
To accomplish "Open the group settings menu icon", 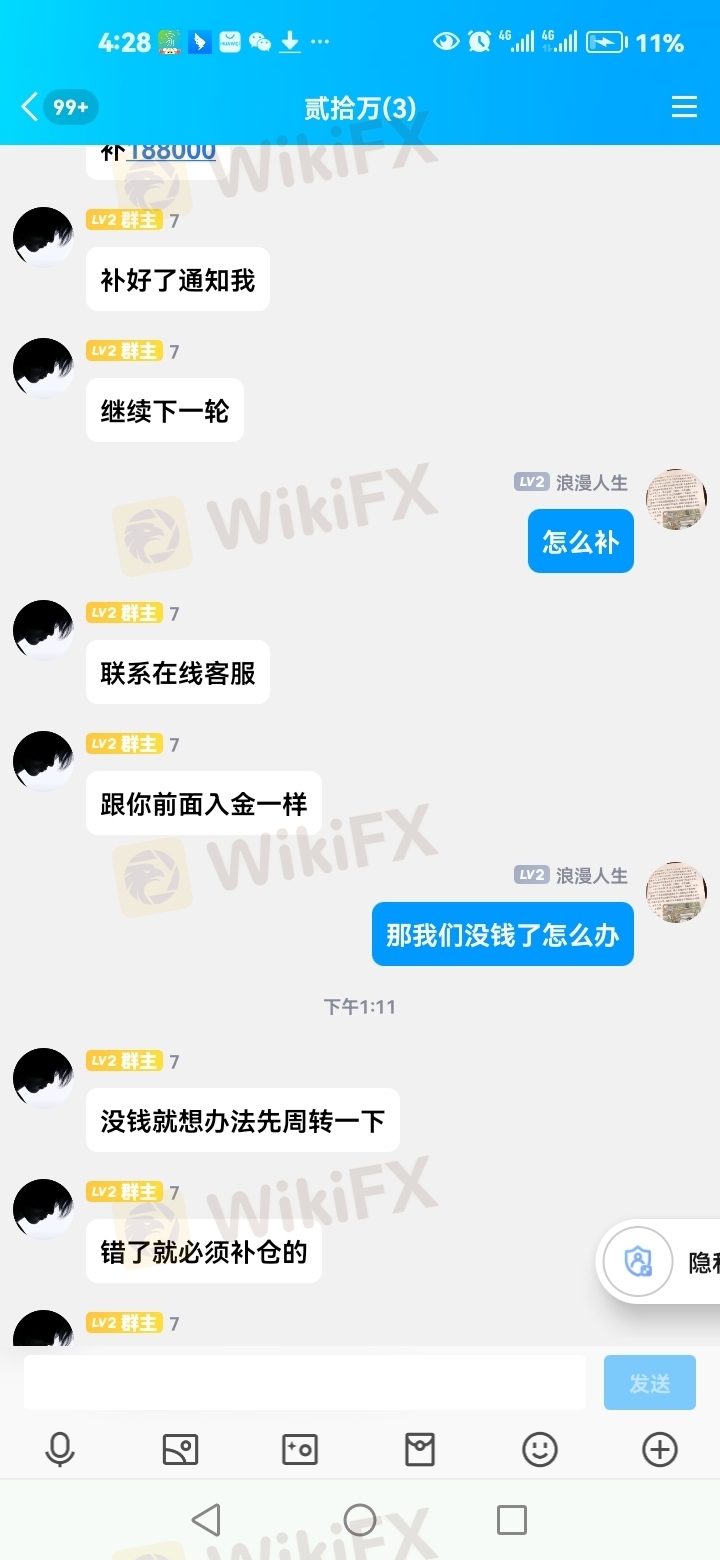I will tap(684, 107).
